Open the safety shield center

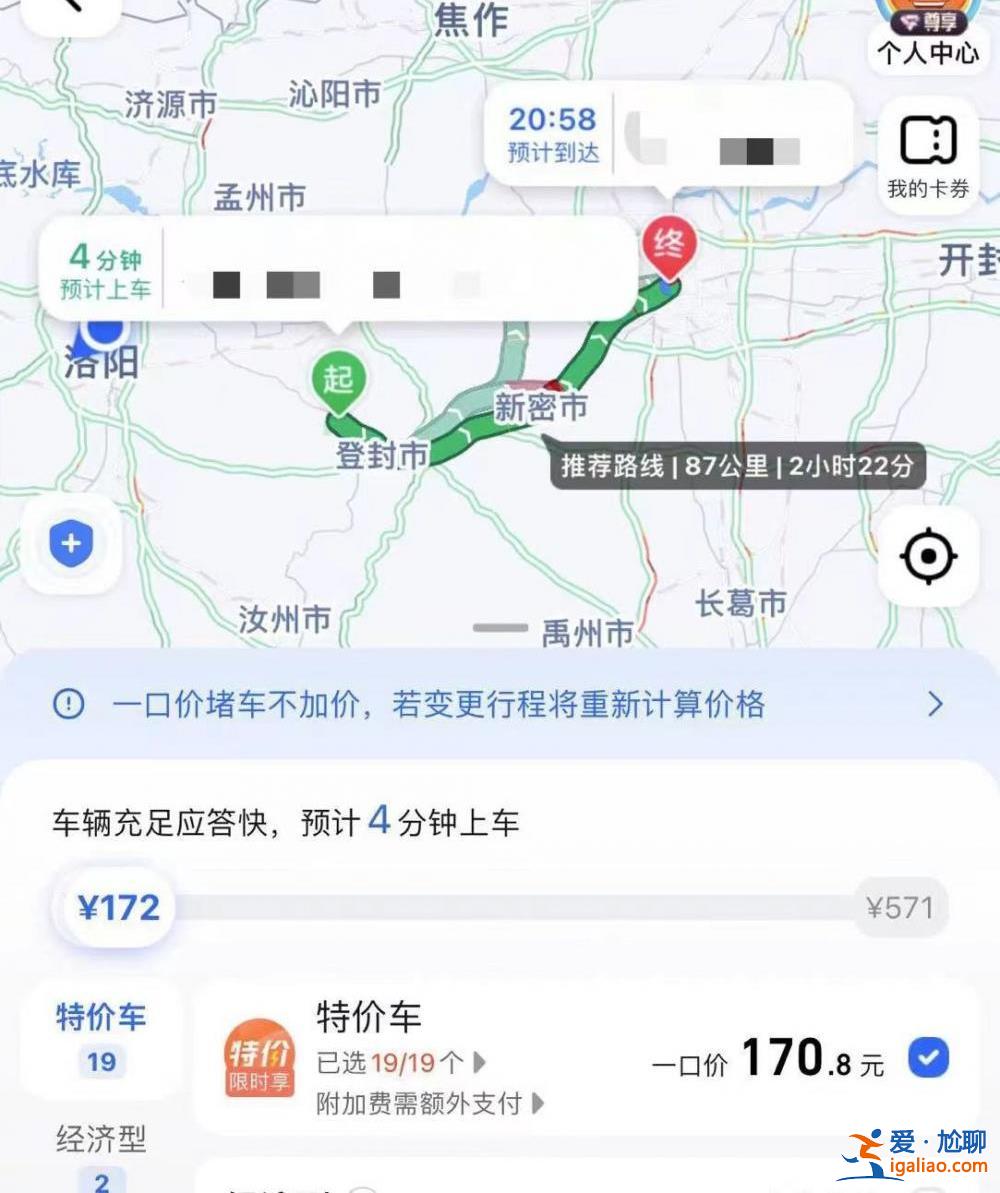(x=71, y=545)
